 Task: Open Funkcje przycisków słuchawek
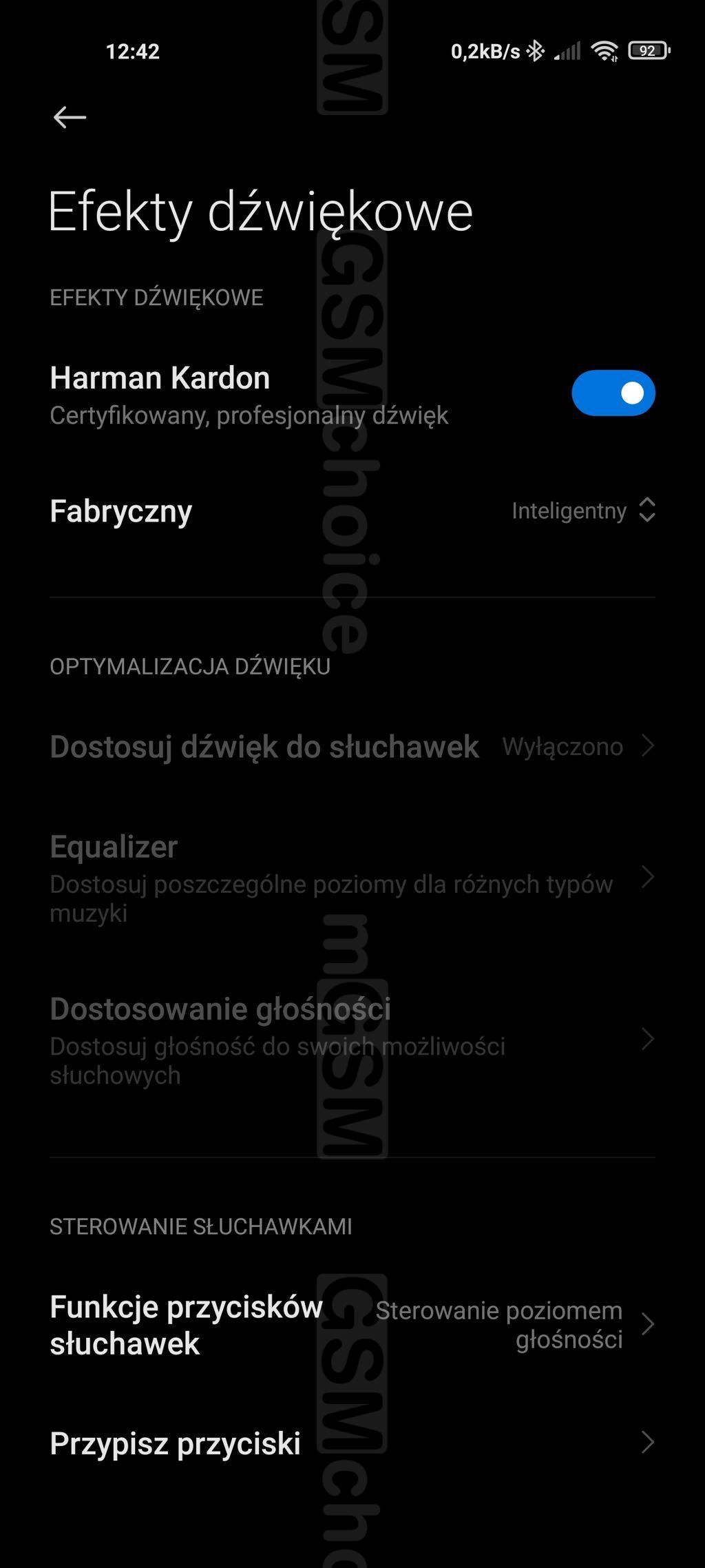(352, 1324)
